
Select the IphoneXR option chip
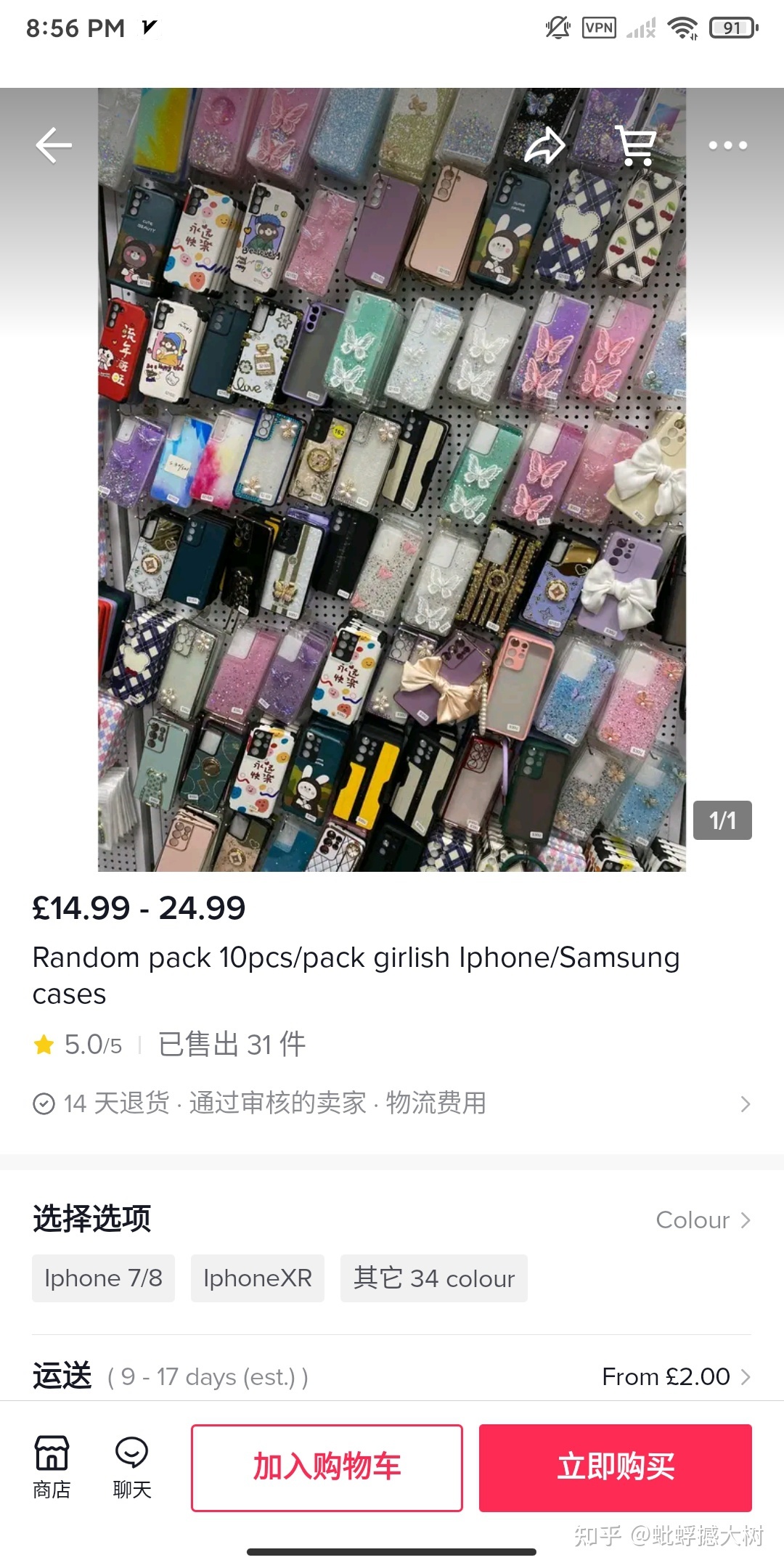(258, 1278)
